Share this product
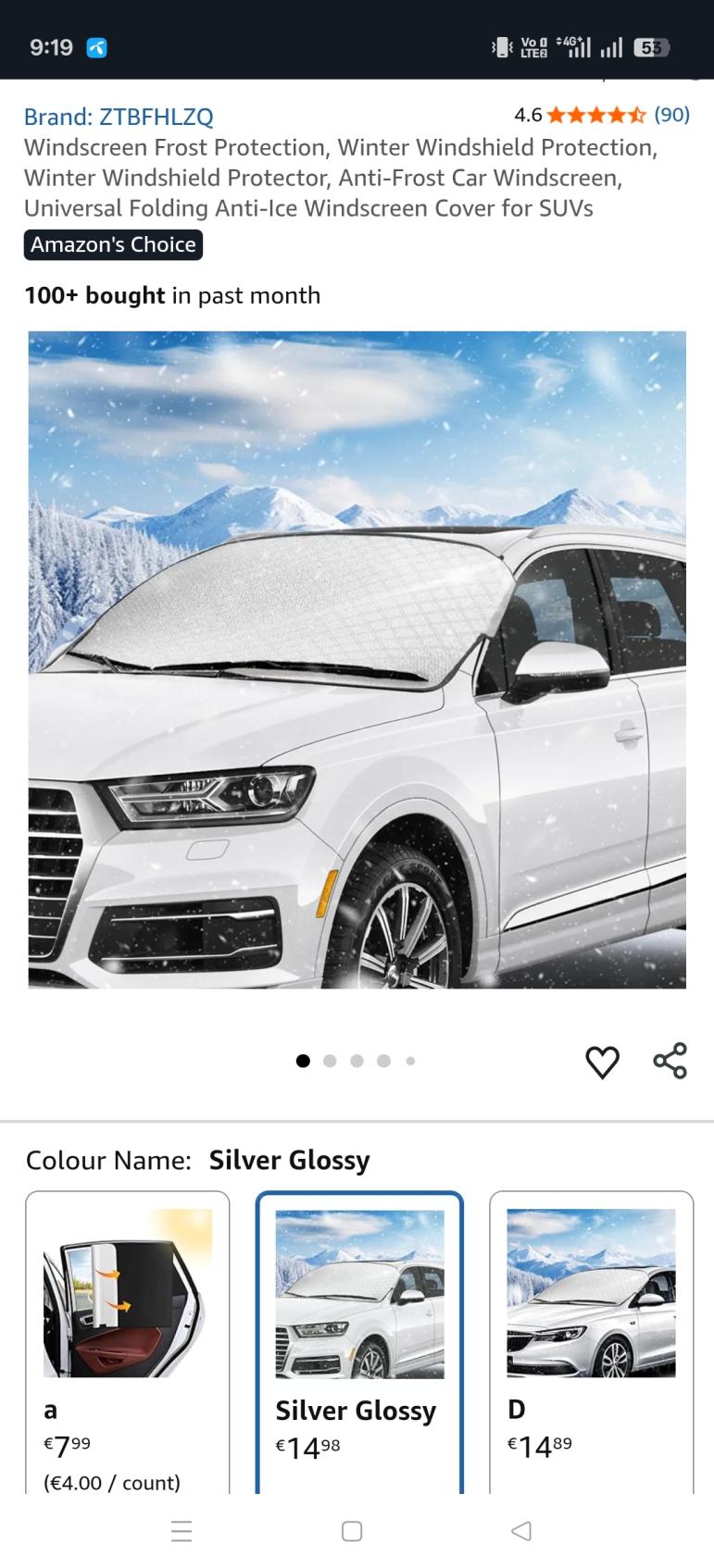This screenshot has width=714, height=1568. pyautogui.click(x=670, y=1061)
